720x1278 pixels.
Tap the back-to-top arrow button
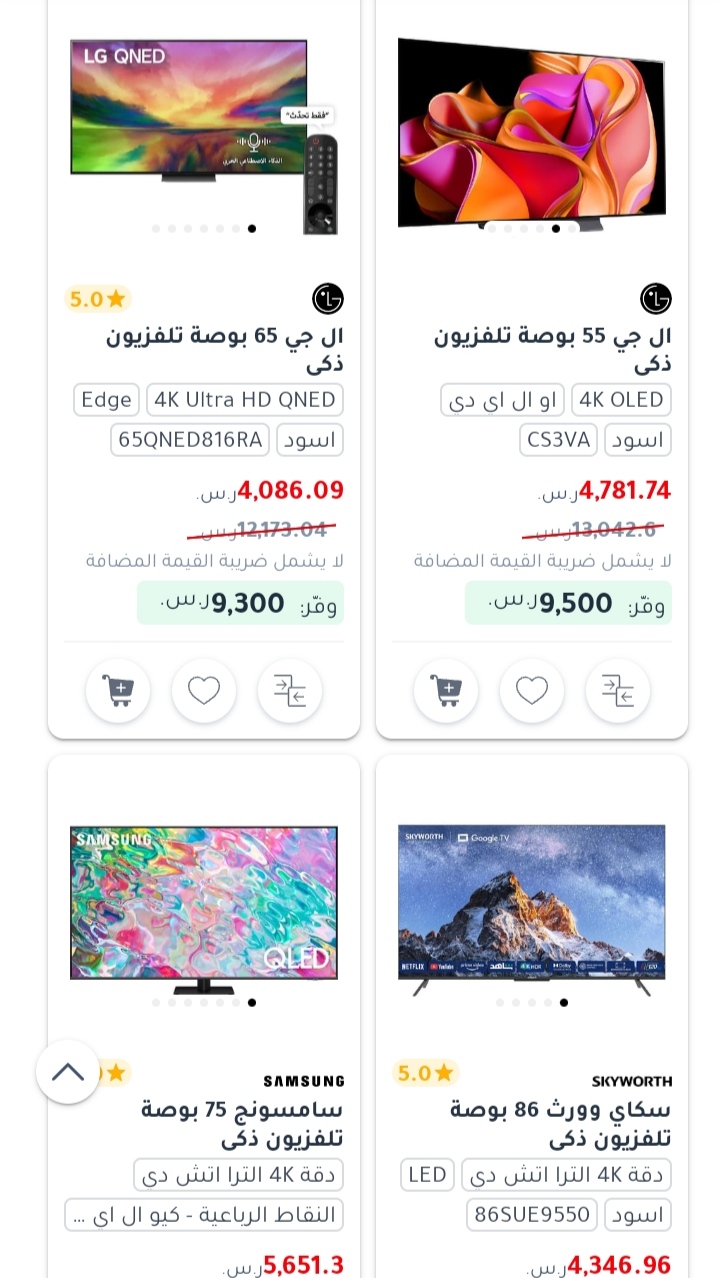[68, 1072]
